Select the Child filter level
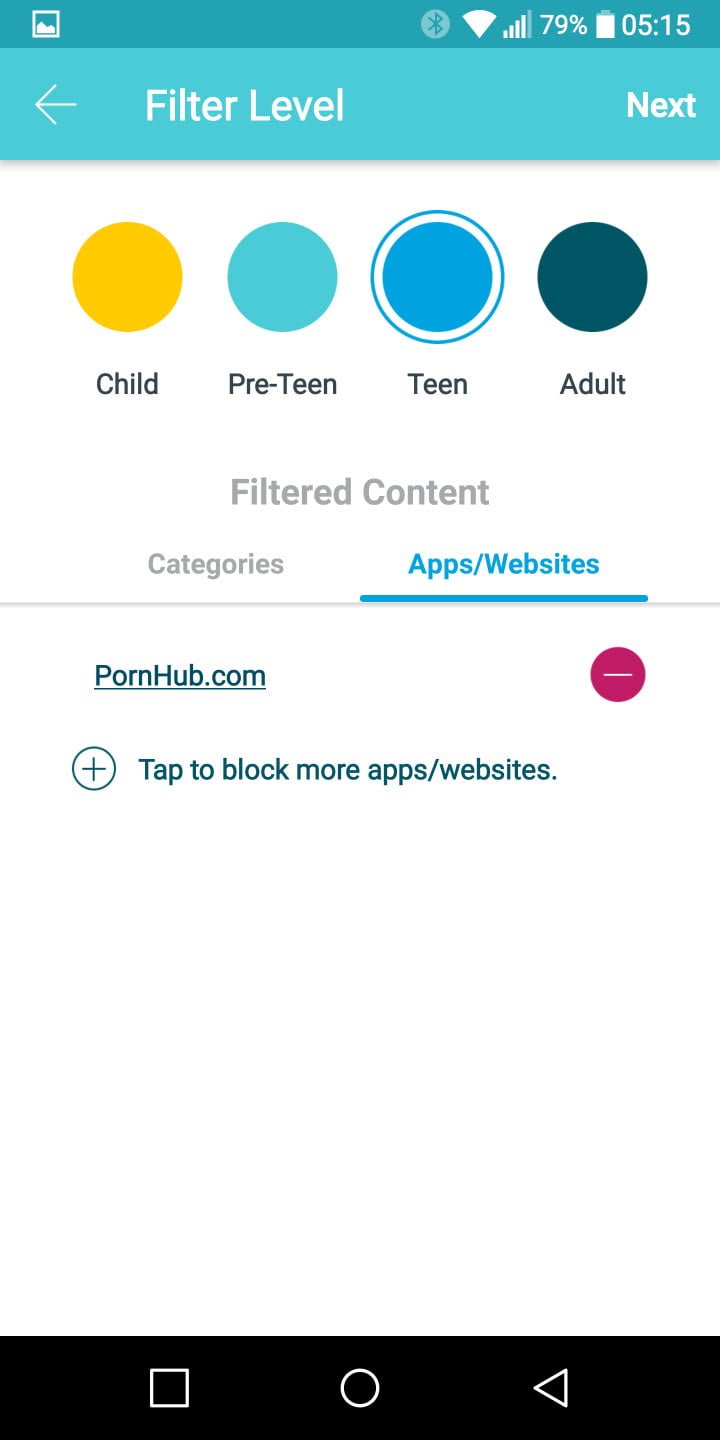720x1440 pixels. pyautogui.click(x=127, y=277)
